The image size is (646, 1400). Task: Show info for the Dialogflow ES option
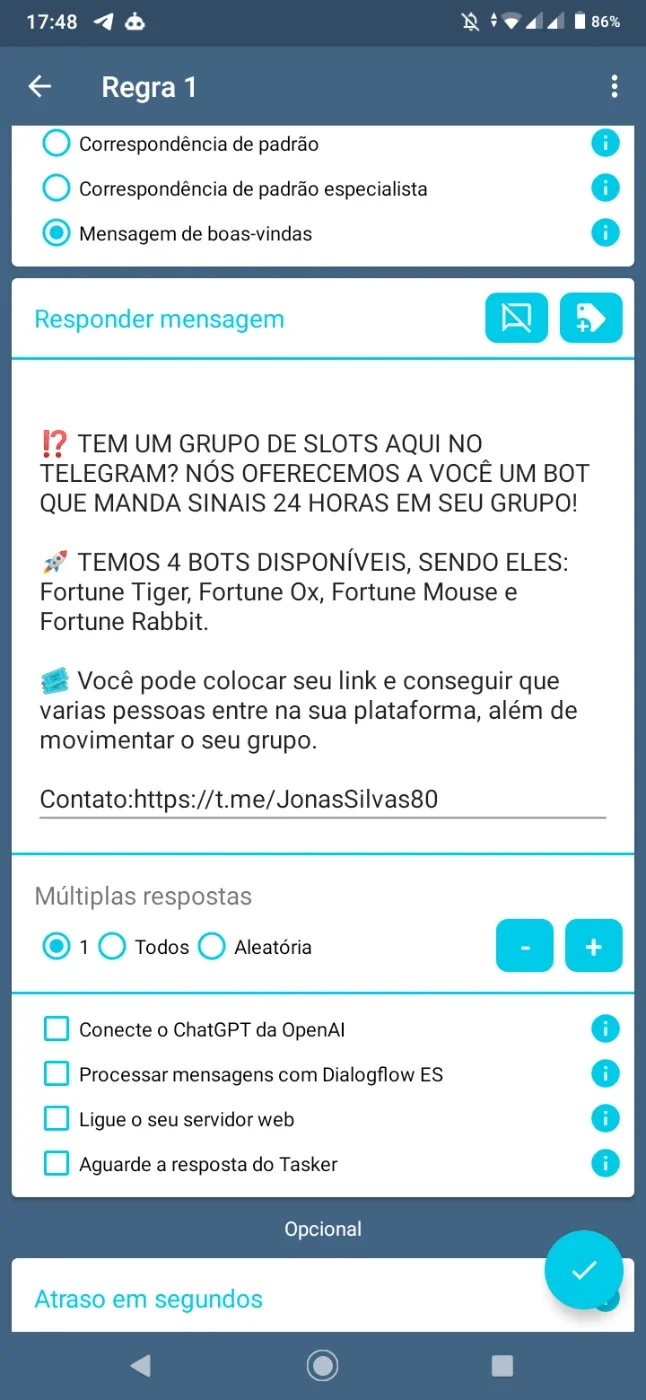coord(605,1074)
